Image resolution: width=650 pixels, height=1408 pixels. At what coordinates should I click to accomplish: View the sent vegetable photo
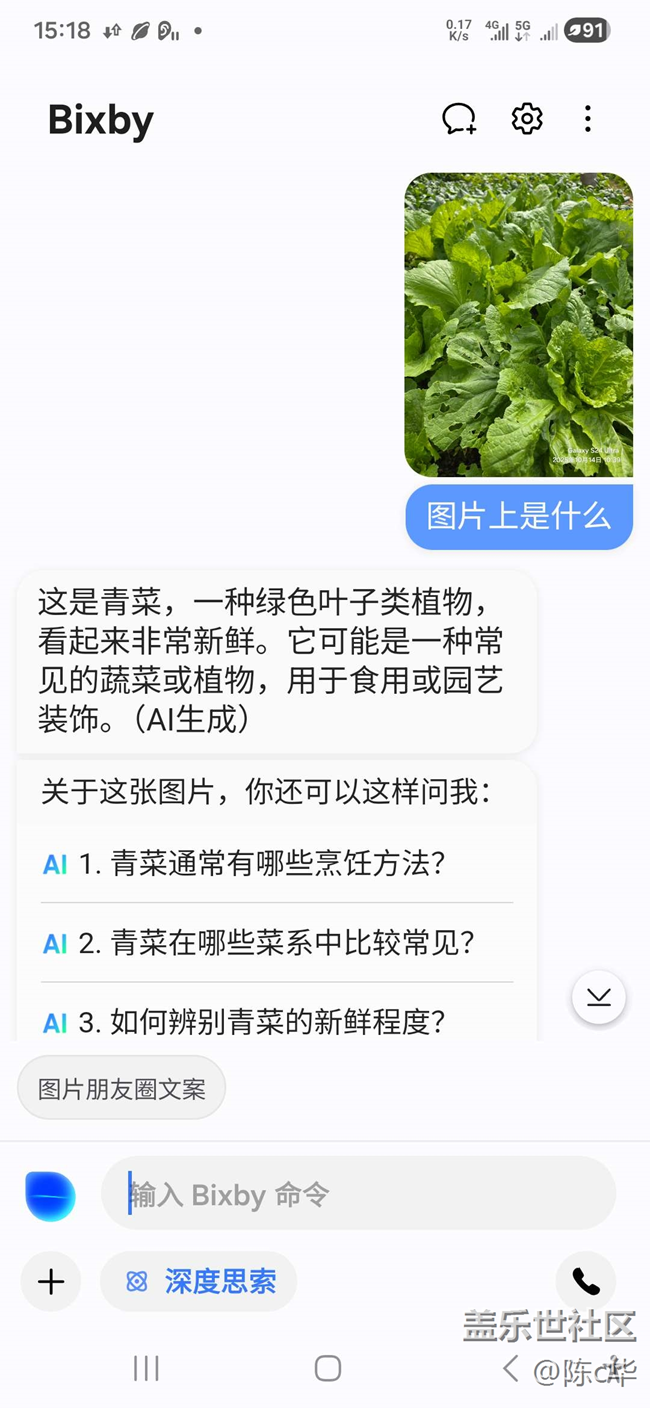tap(518, 325)
